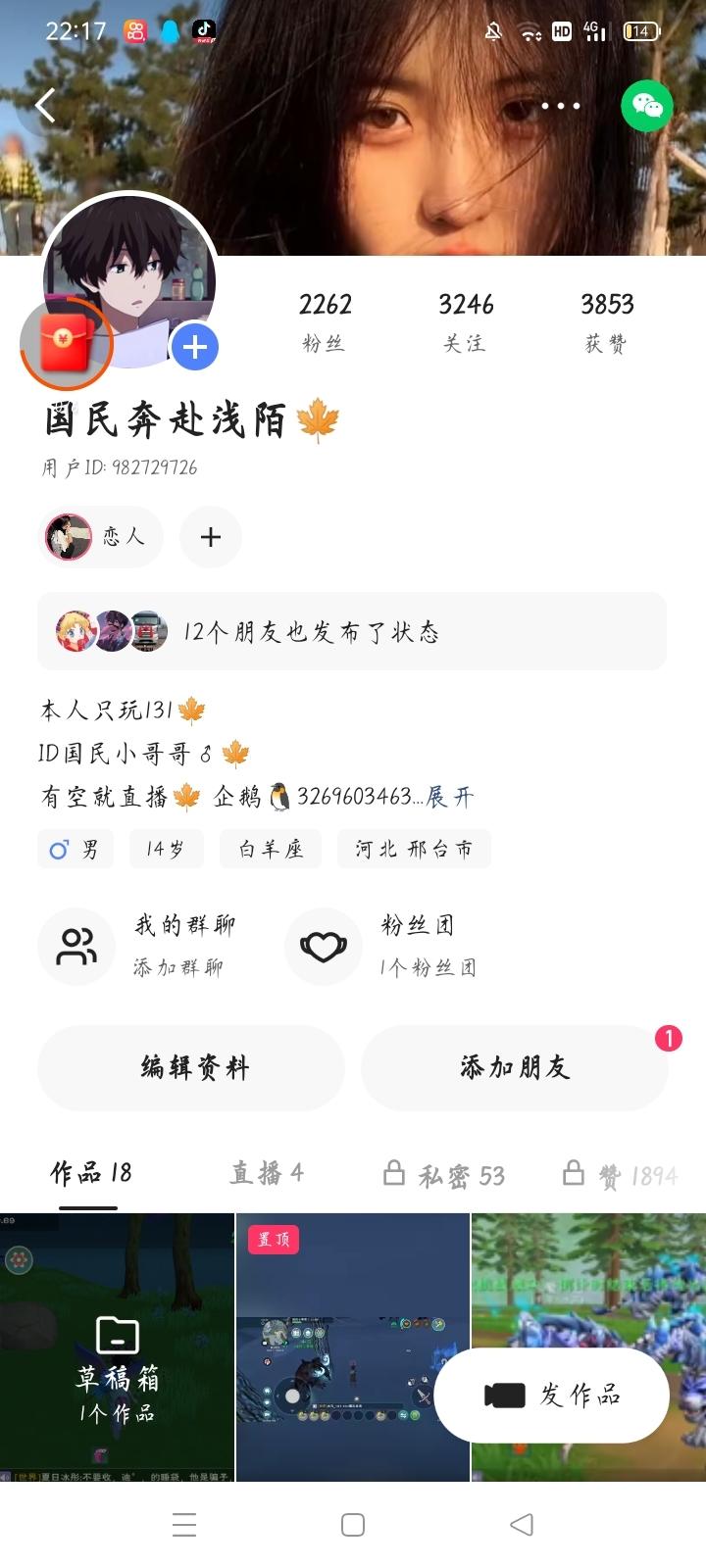706x1568 pixels.
Task: Open the 恋人 relationship chip
Action: pyautogui.click(x=100, y=537)
